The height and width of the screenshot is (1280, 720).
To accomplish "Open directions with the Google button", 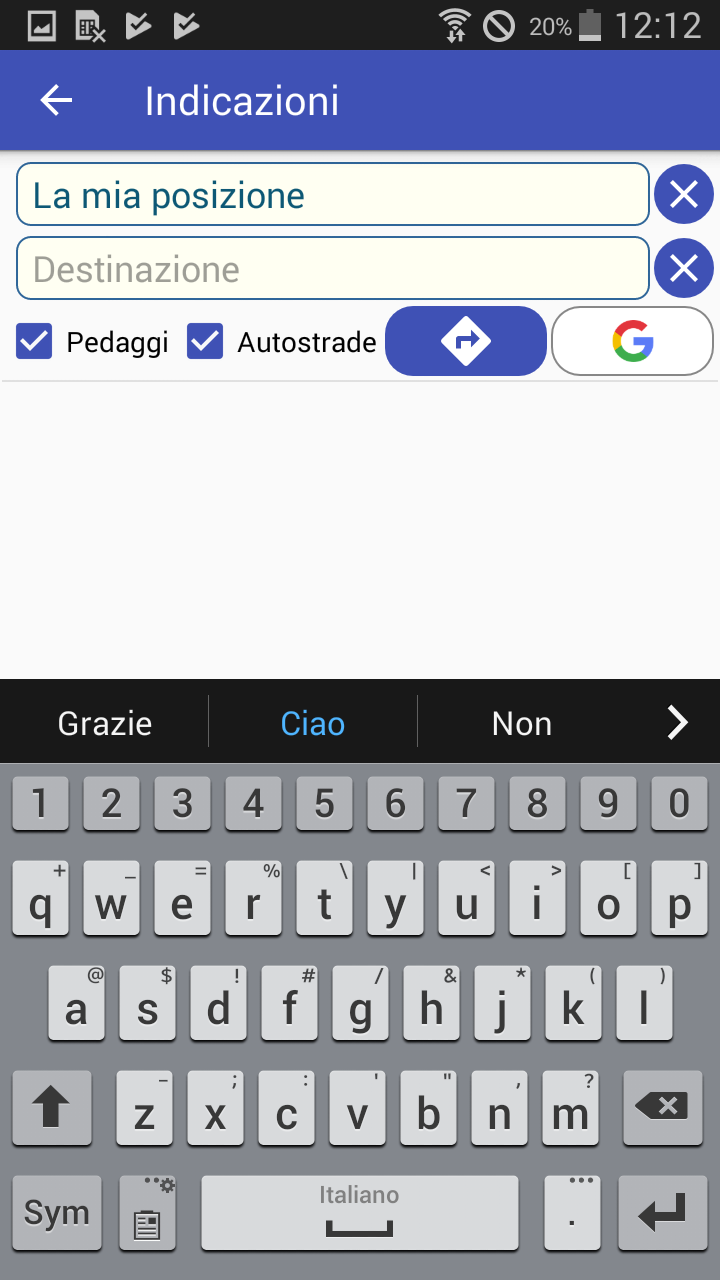I will click(x=633, y=341).
